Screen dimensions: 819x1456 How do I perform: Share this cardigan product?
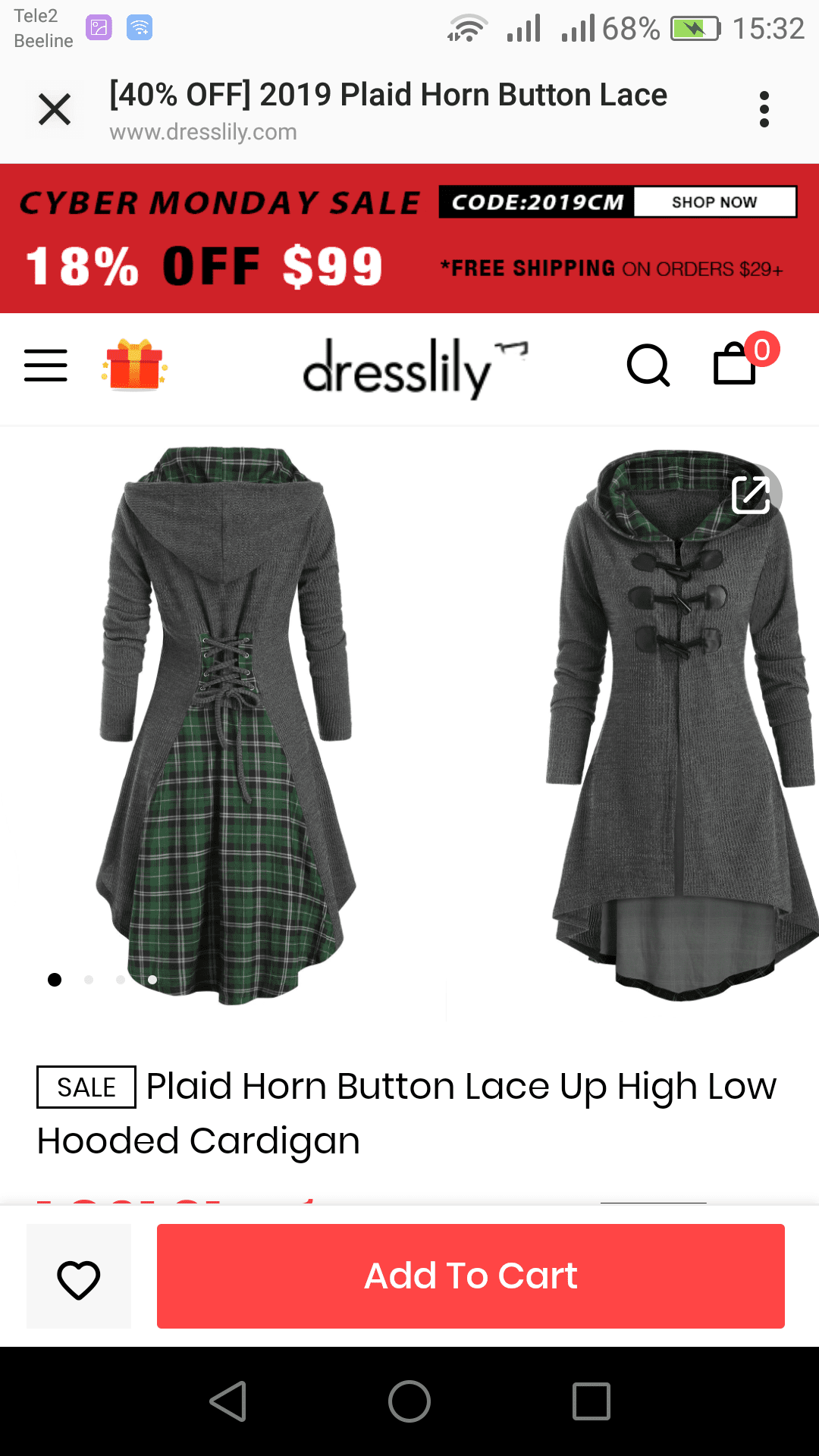point(752,495)
